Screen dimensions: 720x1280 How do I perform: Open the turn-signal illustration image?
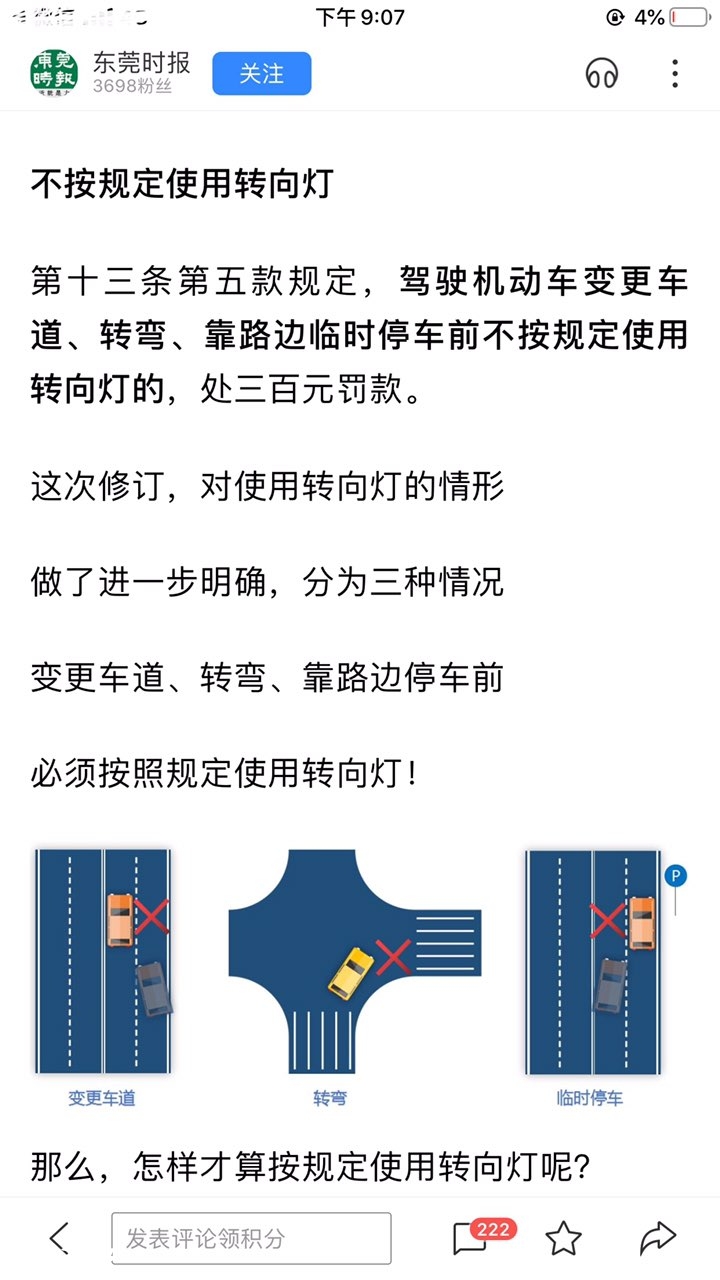(355, 975)
